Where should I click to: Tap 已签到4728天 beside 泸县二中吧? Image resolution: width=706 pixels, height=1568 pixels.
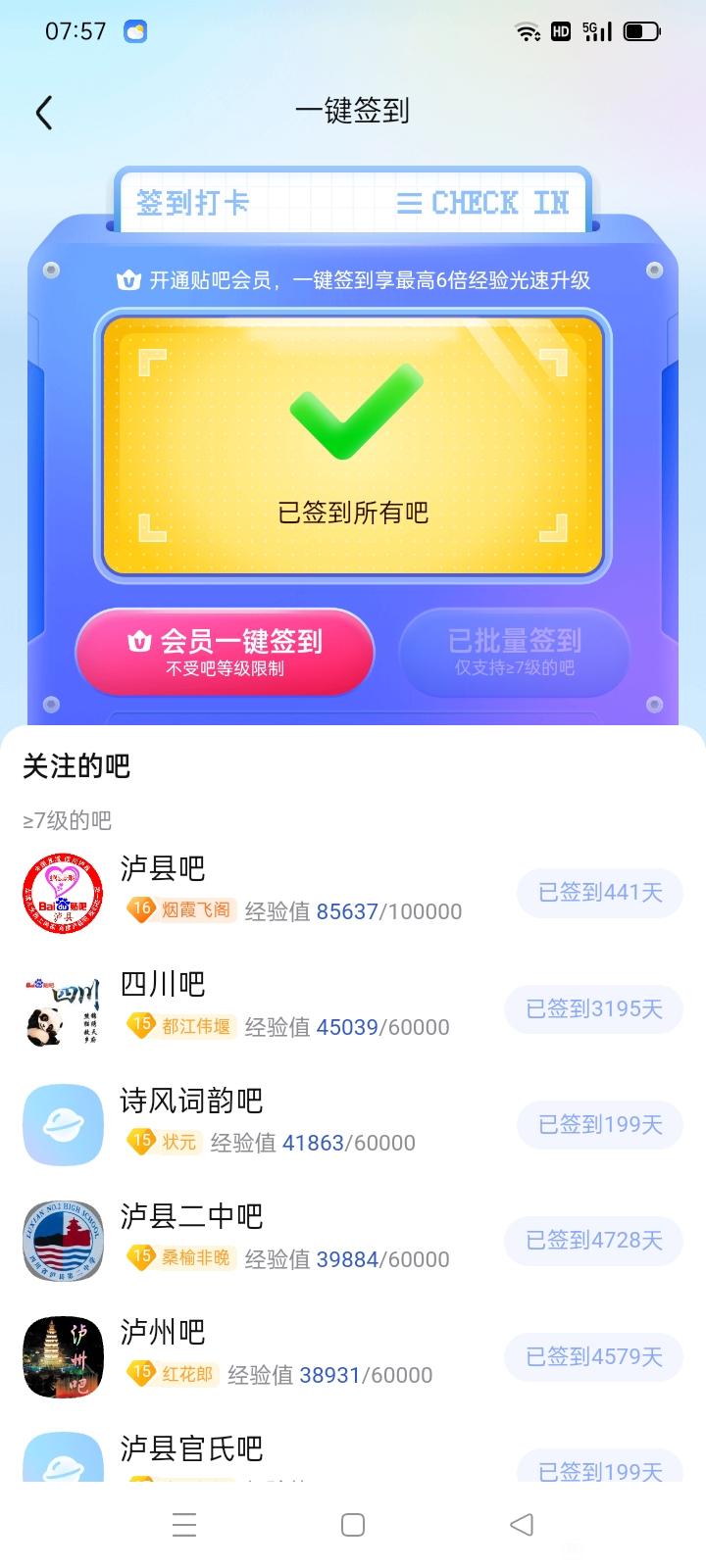pyautogui.click(x=593, y=1241)
